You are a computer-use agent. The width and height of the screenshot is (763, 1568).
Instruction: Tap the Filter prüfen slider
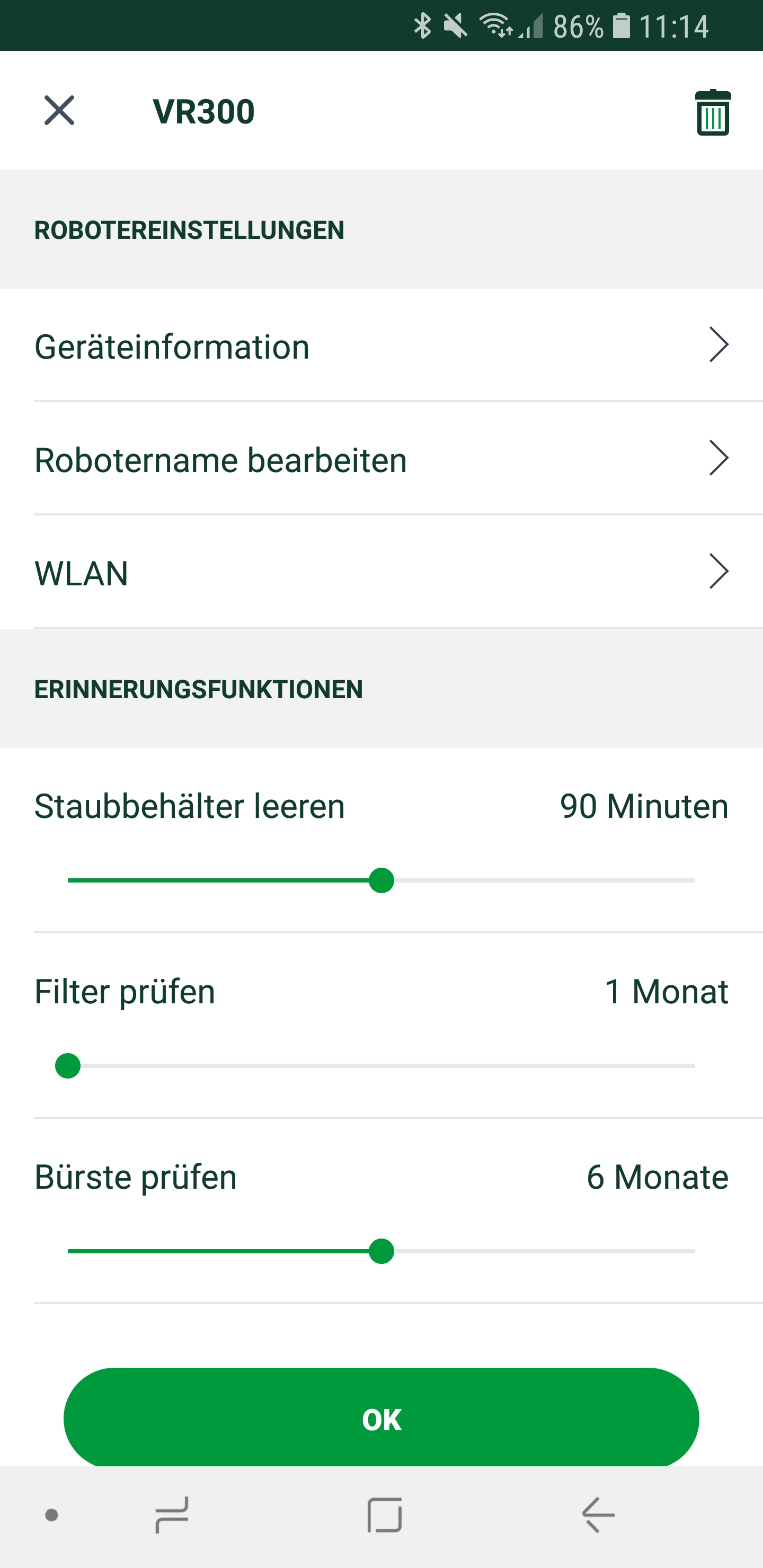pyautogui.click(x=381, y=1066)
